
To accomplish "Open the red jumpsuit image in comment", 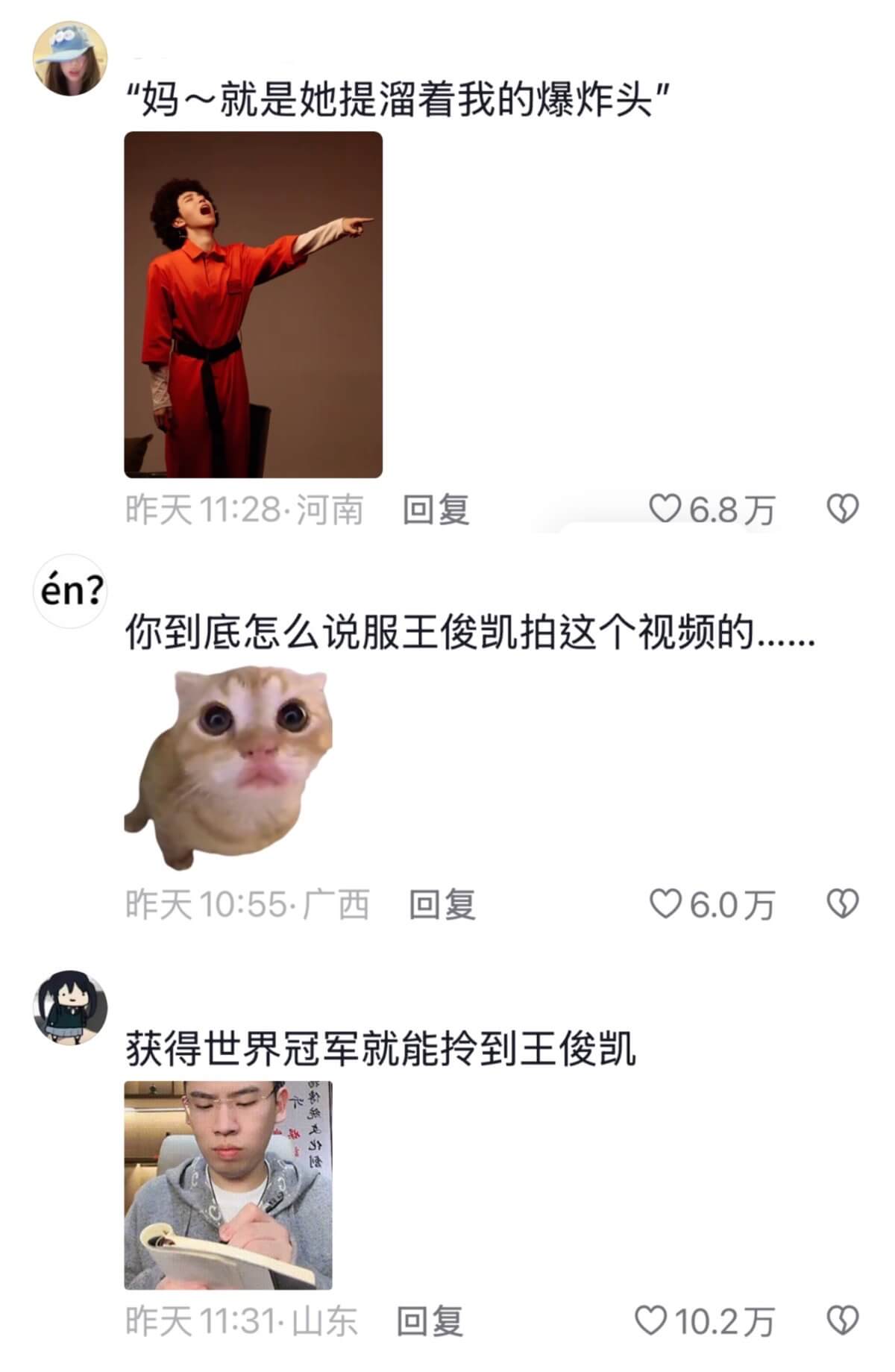I will (x=253, y=304).
